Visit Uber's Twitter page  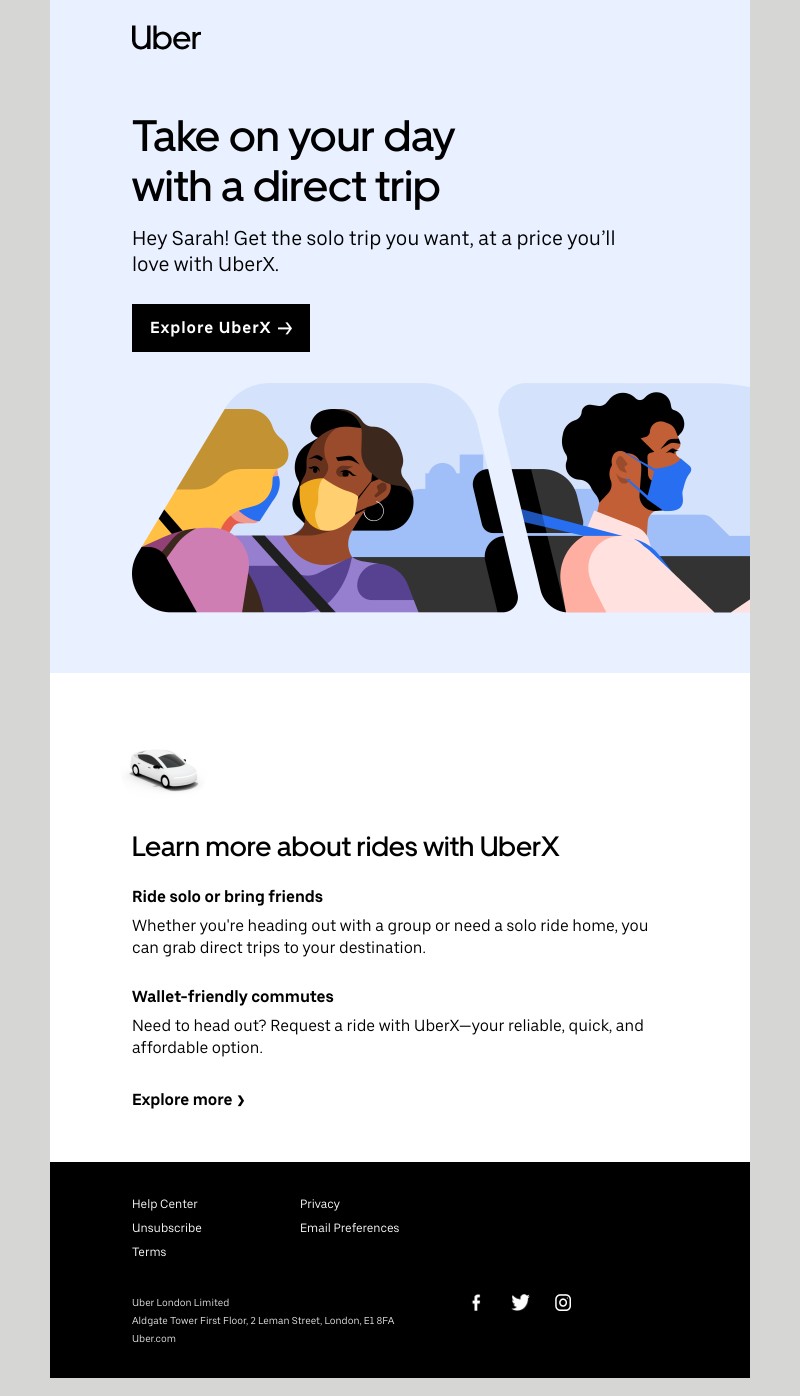coord(520,1302)
